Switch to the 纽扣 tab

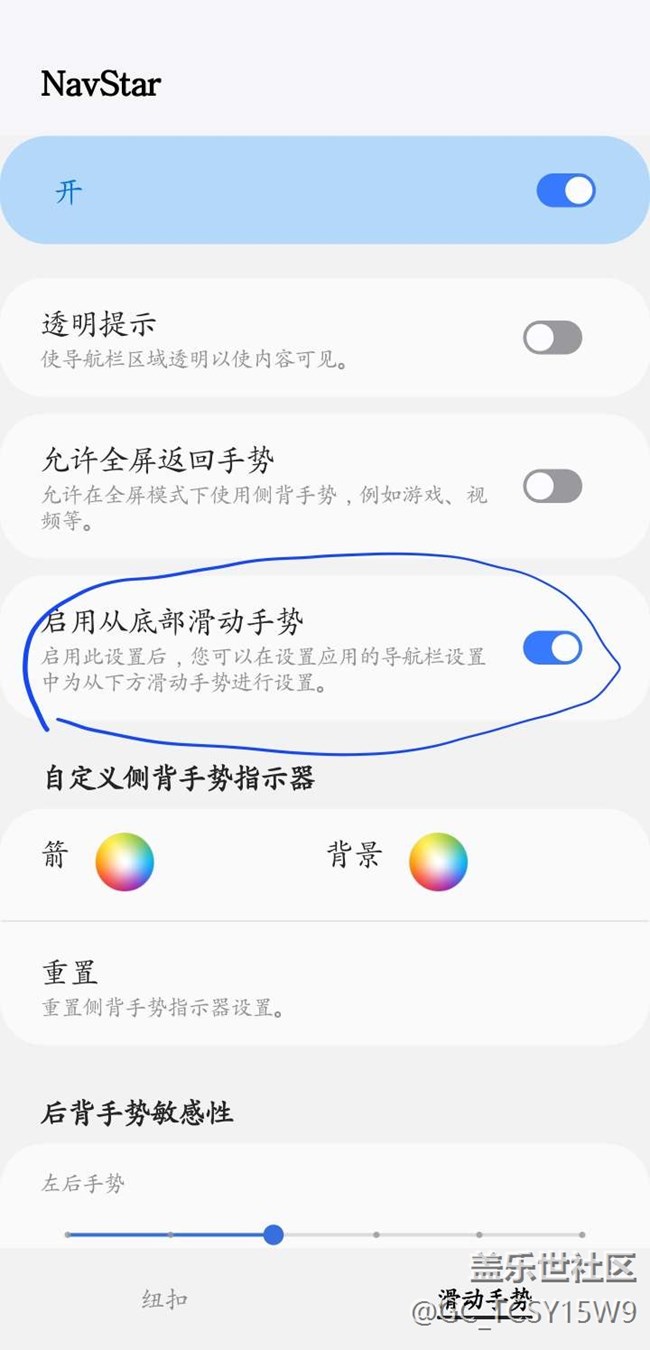click(164, 1299)
